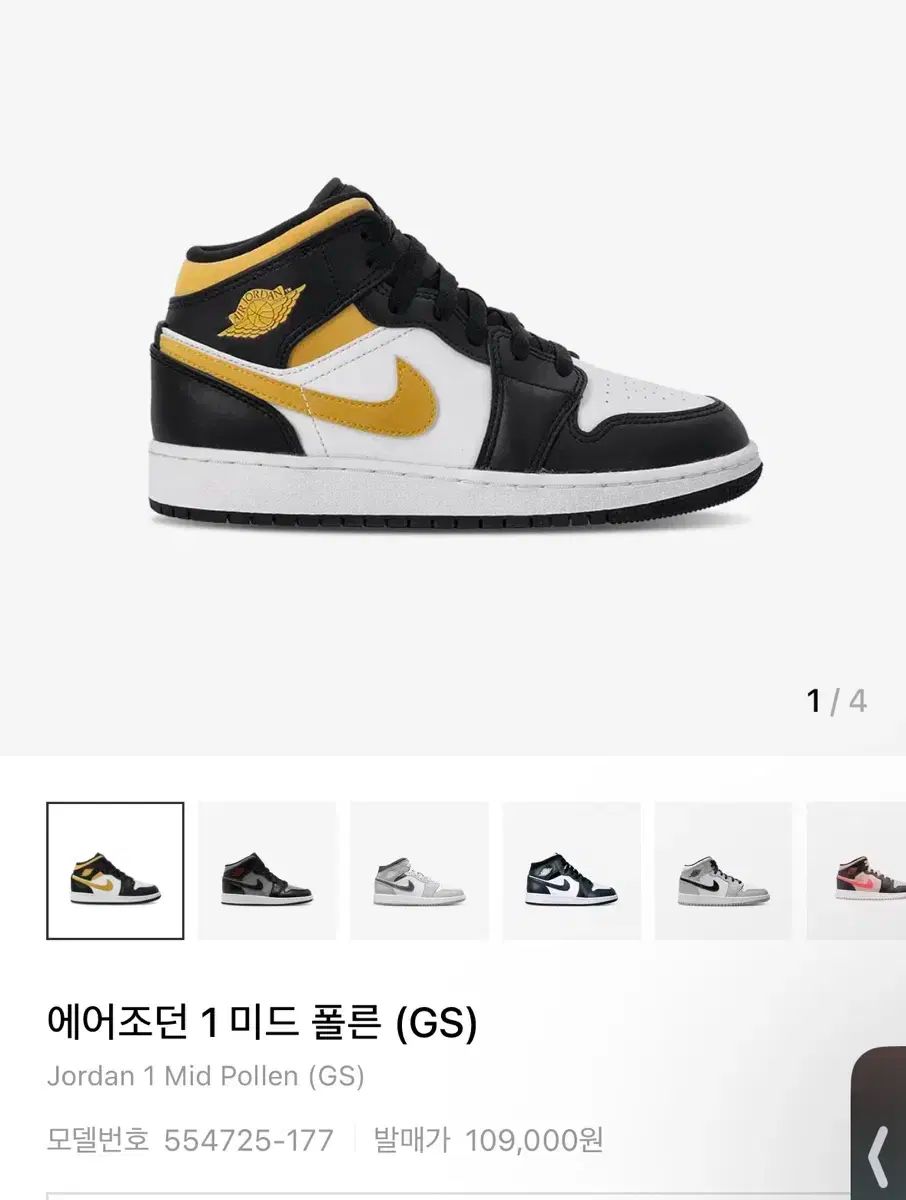This screenshot has width=906, height=1200.
Task: Choose the light gray shoe with black swoosh
Action: click(x=723, y=870)
